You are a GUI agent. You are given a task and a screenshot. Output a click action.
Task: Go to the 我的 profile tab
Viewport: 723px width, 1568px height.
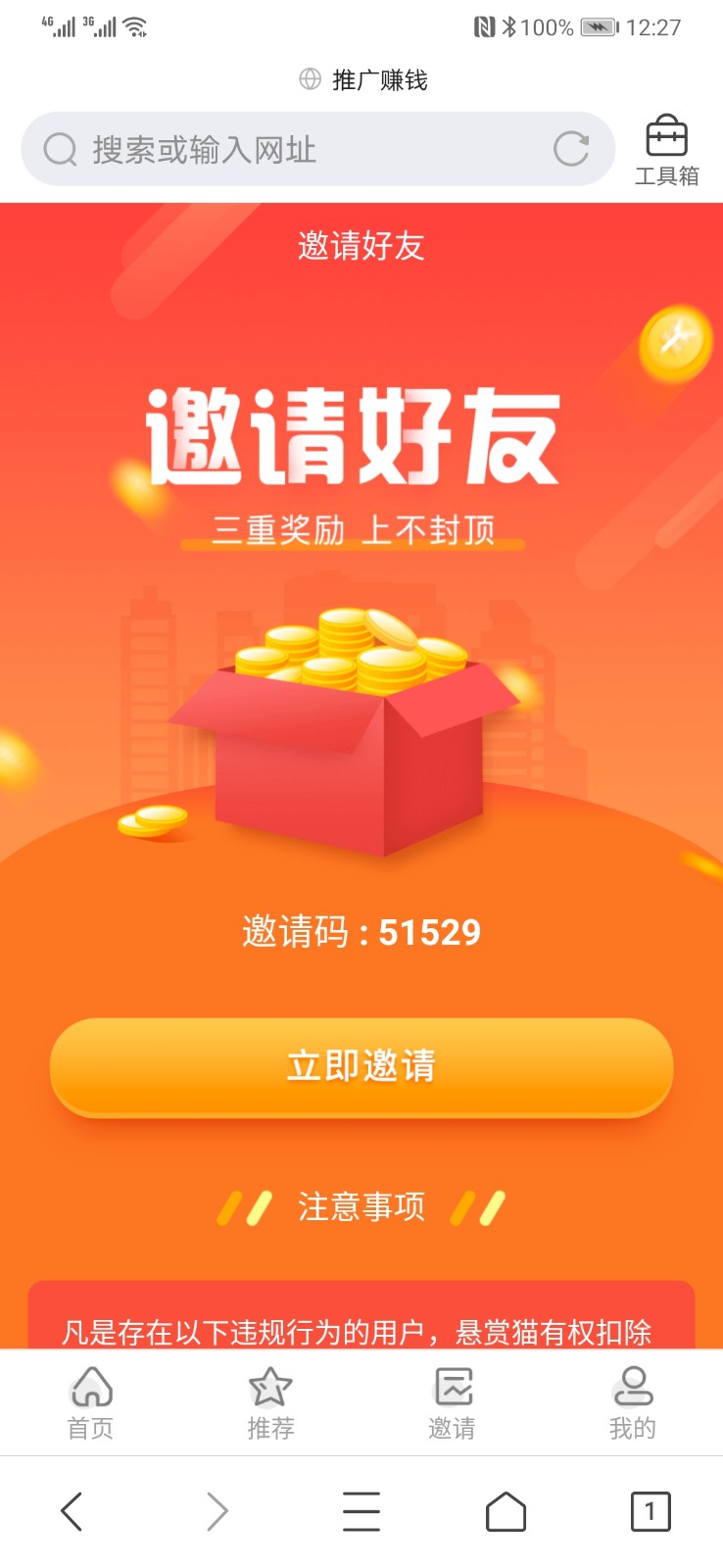click(633, 1402)
